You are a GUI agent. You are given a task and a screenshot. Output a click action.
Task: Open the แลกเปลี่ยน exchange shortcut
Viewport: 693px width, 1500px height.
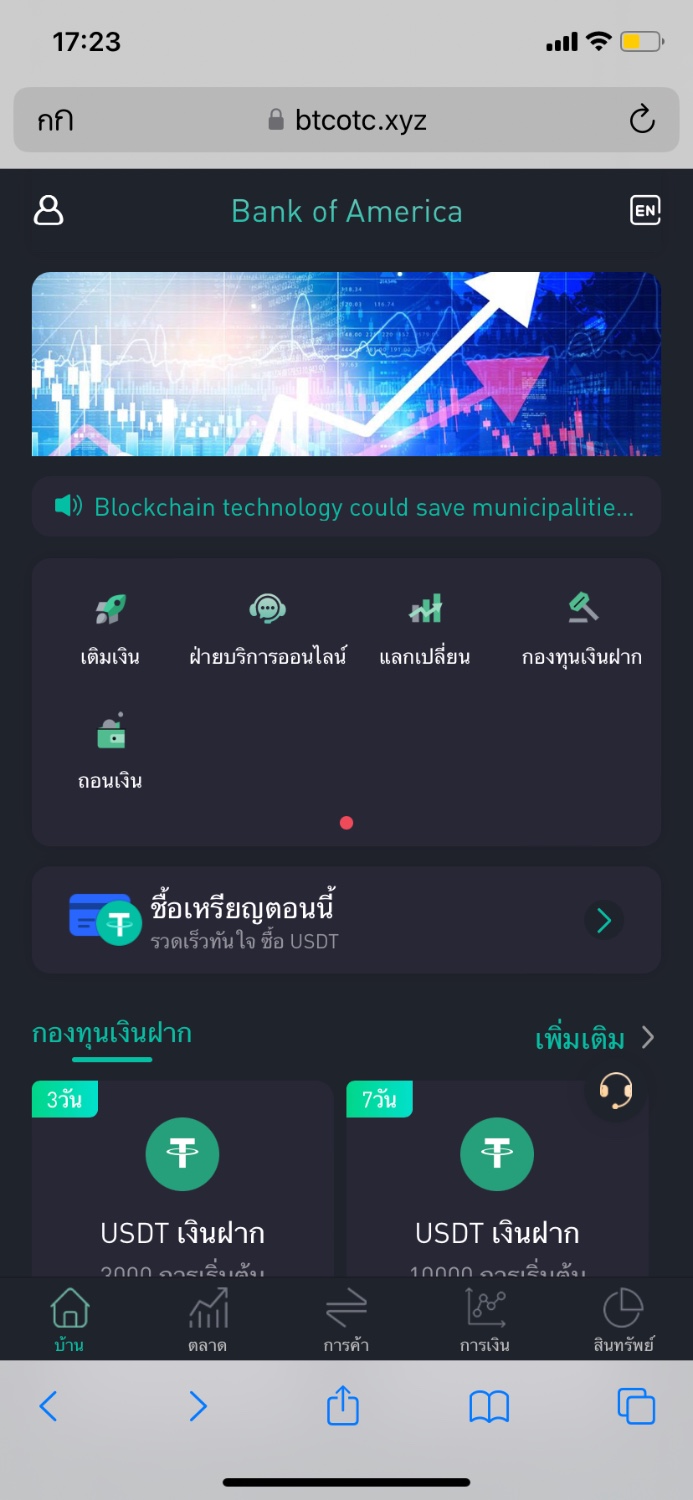click(425, 630)
